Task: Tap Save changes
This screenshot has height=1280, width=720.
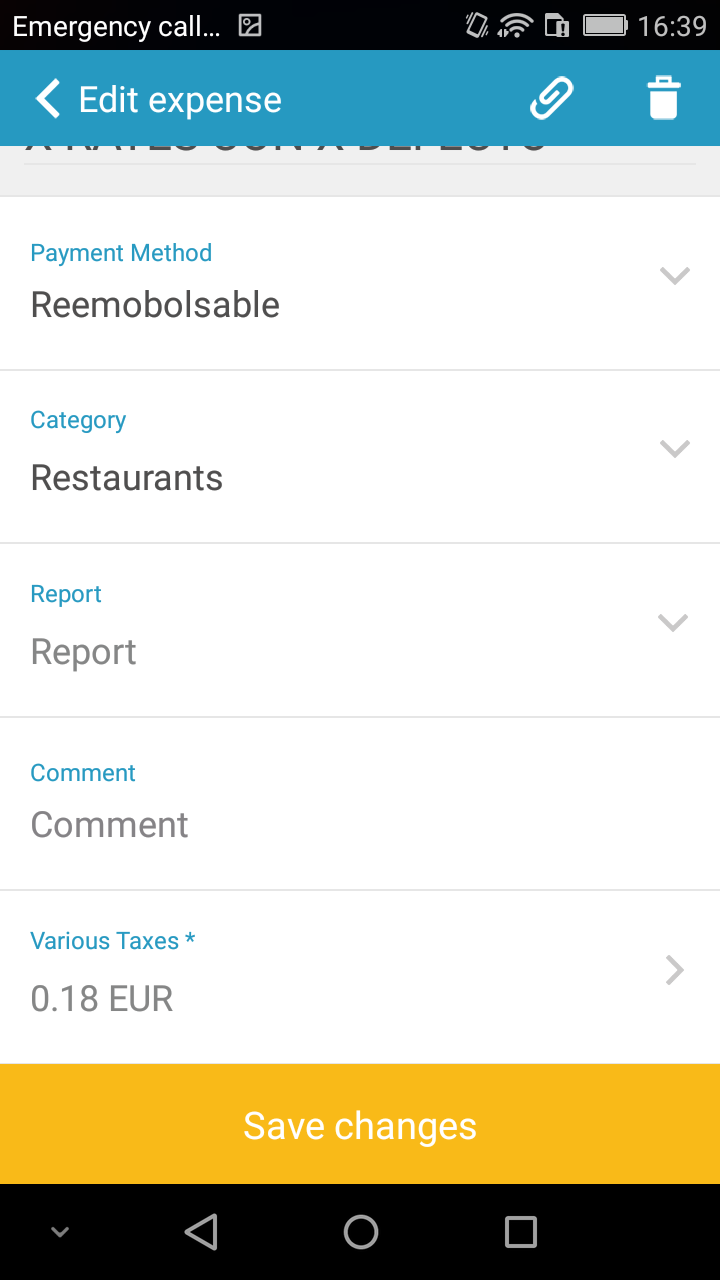Action: [x=360, y=1125]
